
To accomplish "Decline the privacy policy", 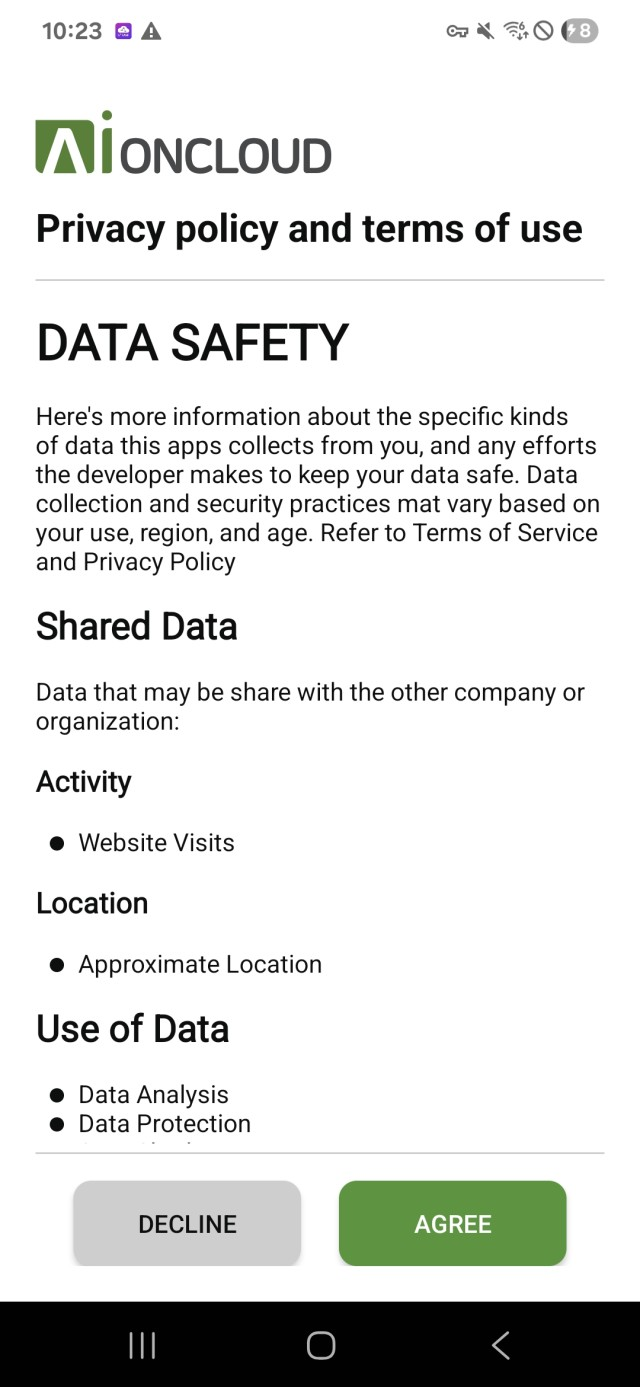I will pos(187,1223).
